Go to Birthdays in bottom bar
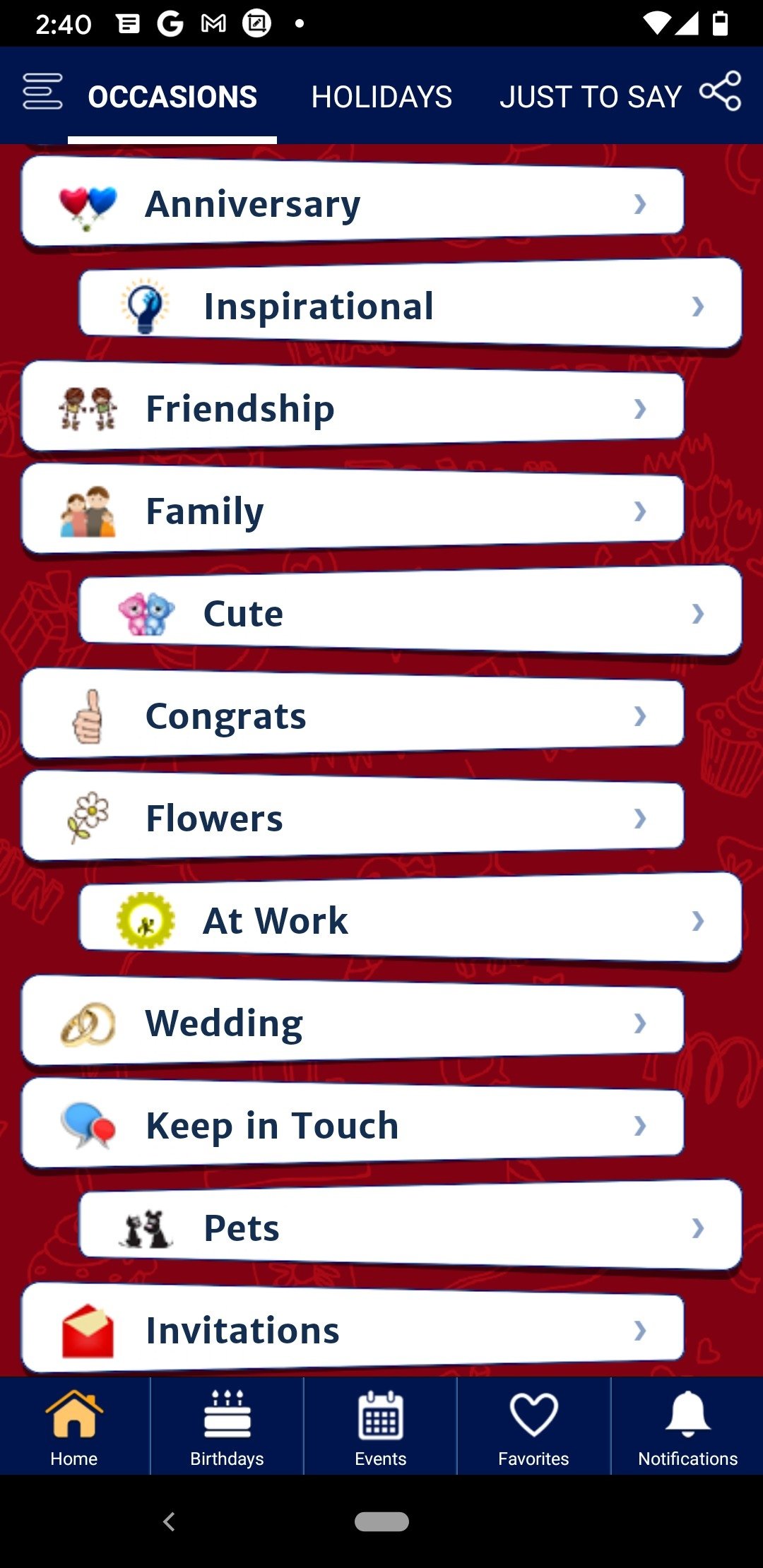This screenshot has width=763, height=1568. tap(227, 1427)
